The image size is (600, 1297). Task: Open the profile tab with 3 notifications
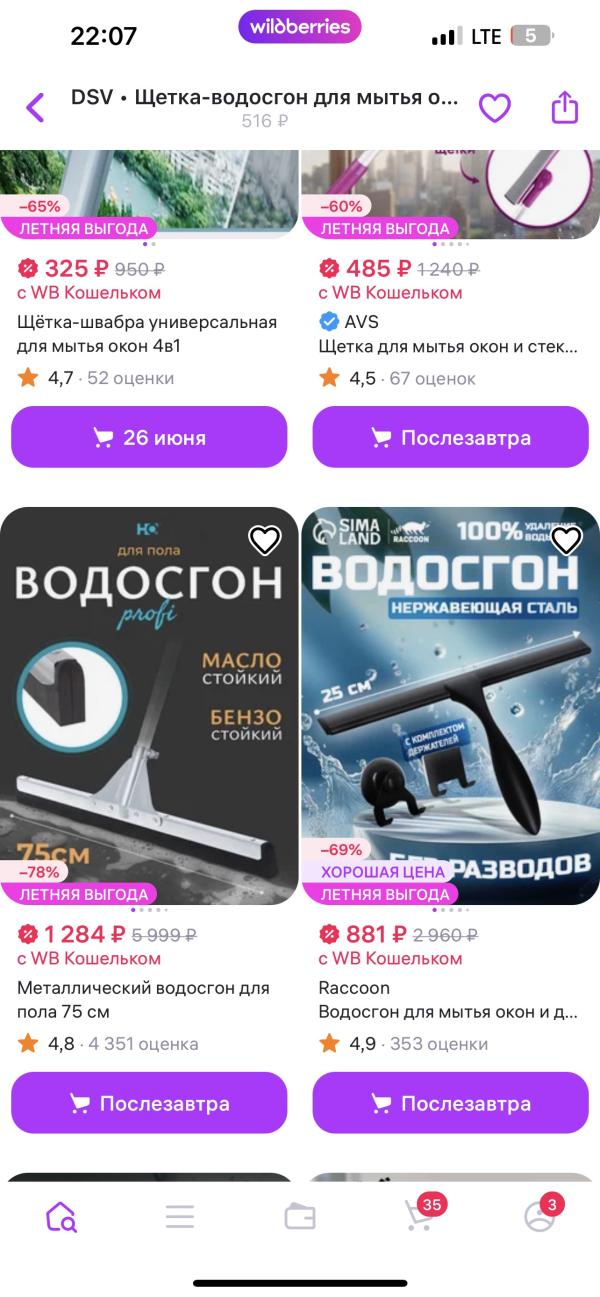[x=540, y=1215]
